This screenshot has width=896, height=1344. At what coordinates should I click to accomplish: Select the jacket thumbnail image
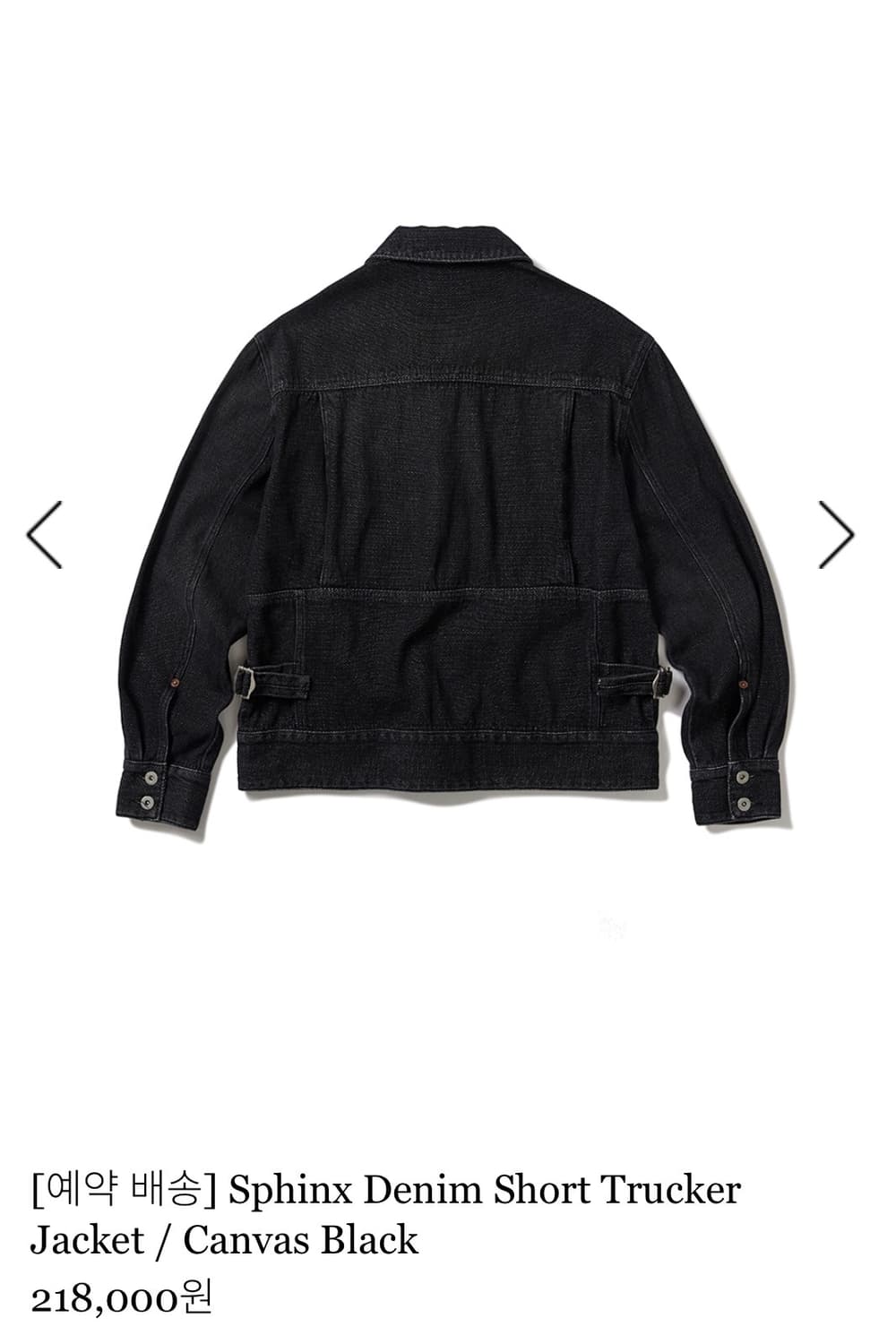448,538
